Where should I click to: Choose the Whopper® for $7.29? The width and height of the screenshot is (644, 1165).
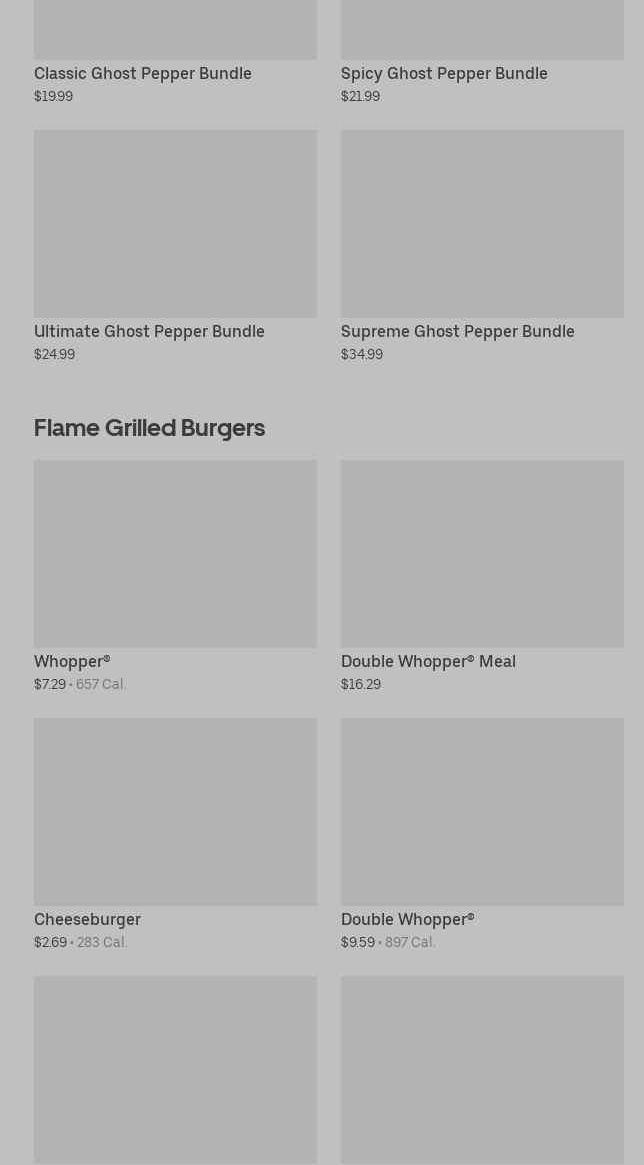175,577
